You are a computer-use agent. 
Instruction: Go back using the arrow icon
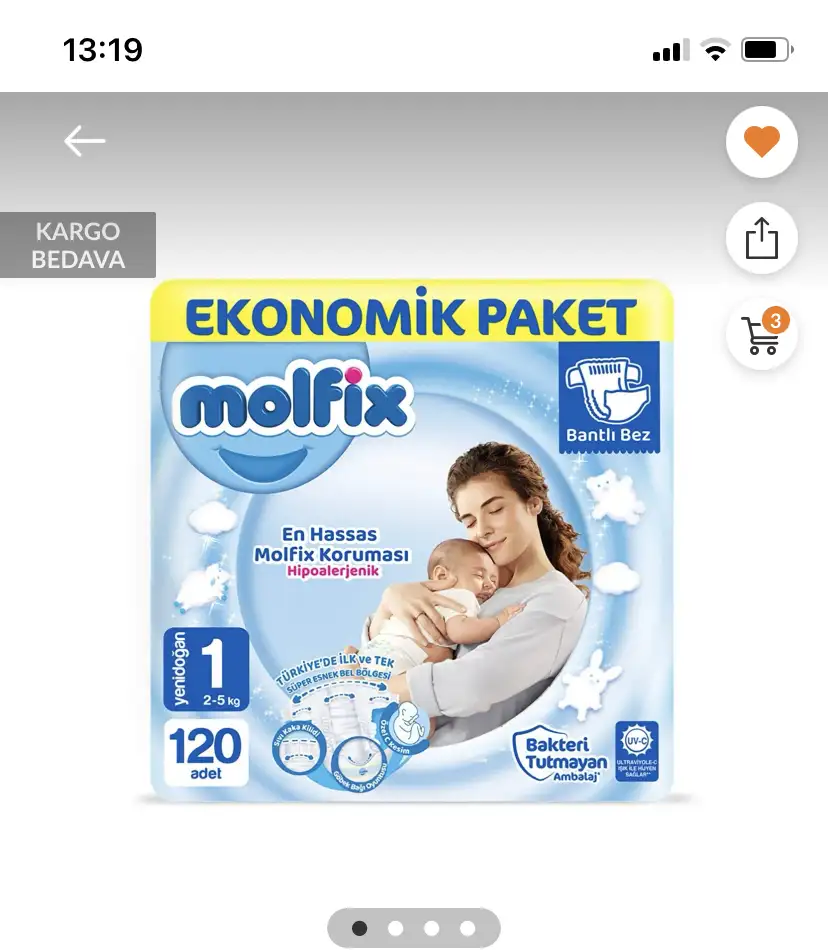(85, 141)
